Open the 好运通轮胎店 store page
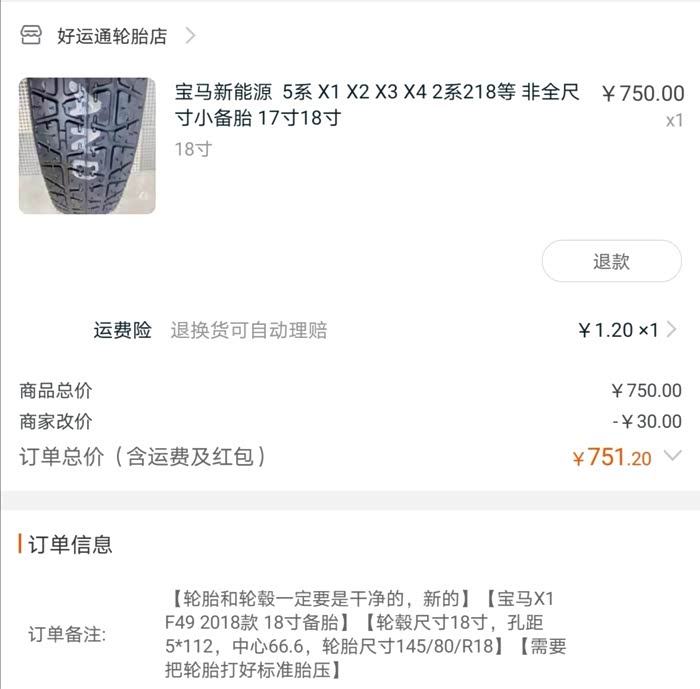This screenshot has width=700, height=689. pos(108,36)
